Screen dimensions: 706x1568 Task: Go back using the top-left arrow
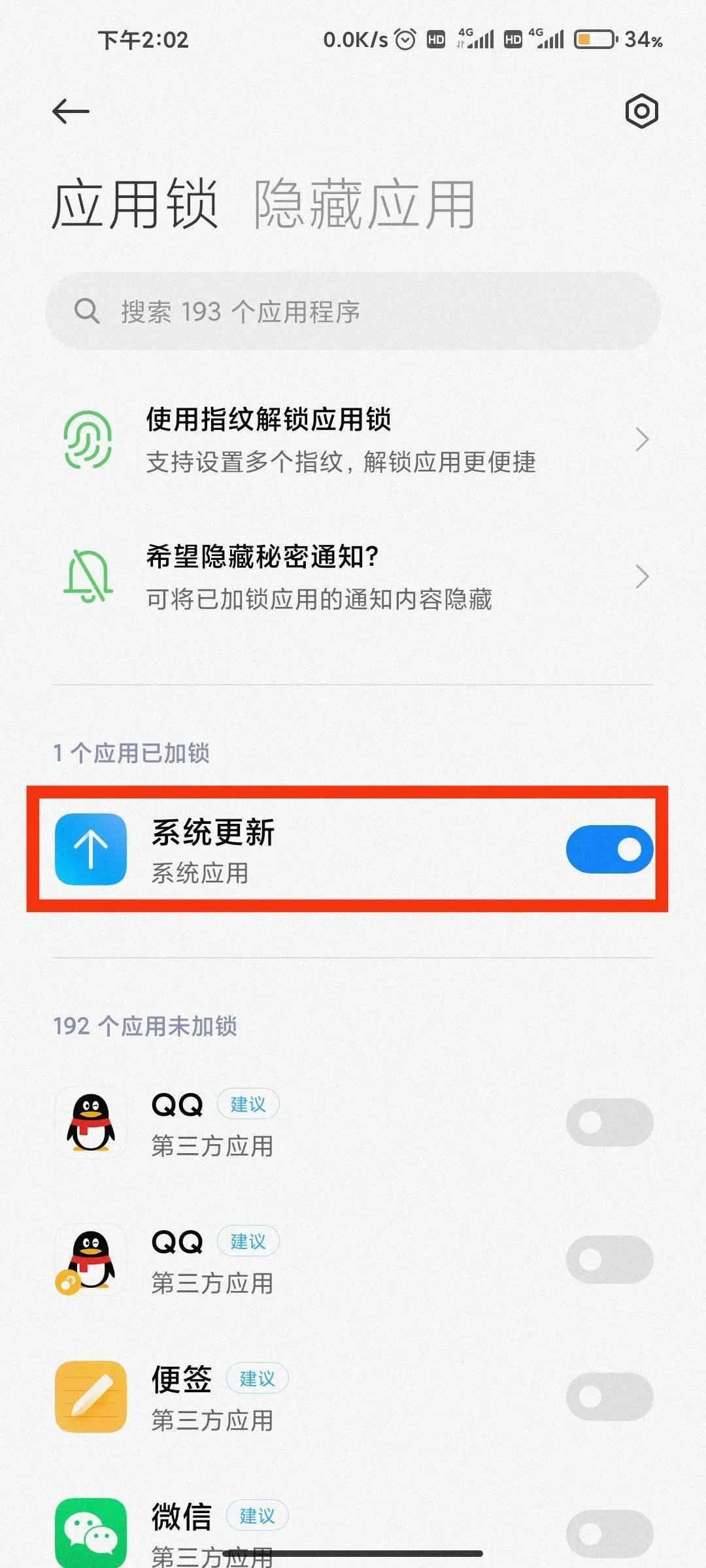point(71,111)
